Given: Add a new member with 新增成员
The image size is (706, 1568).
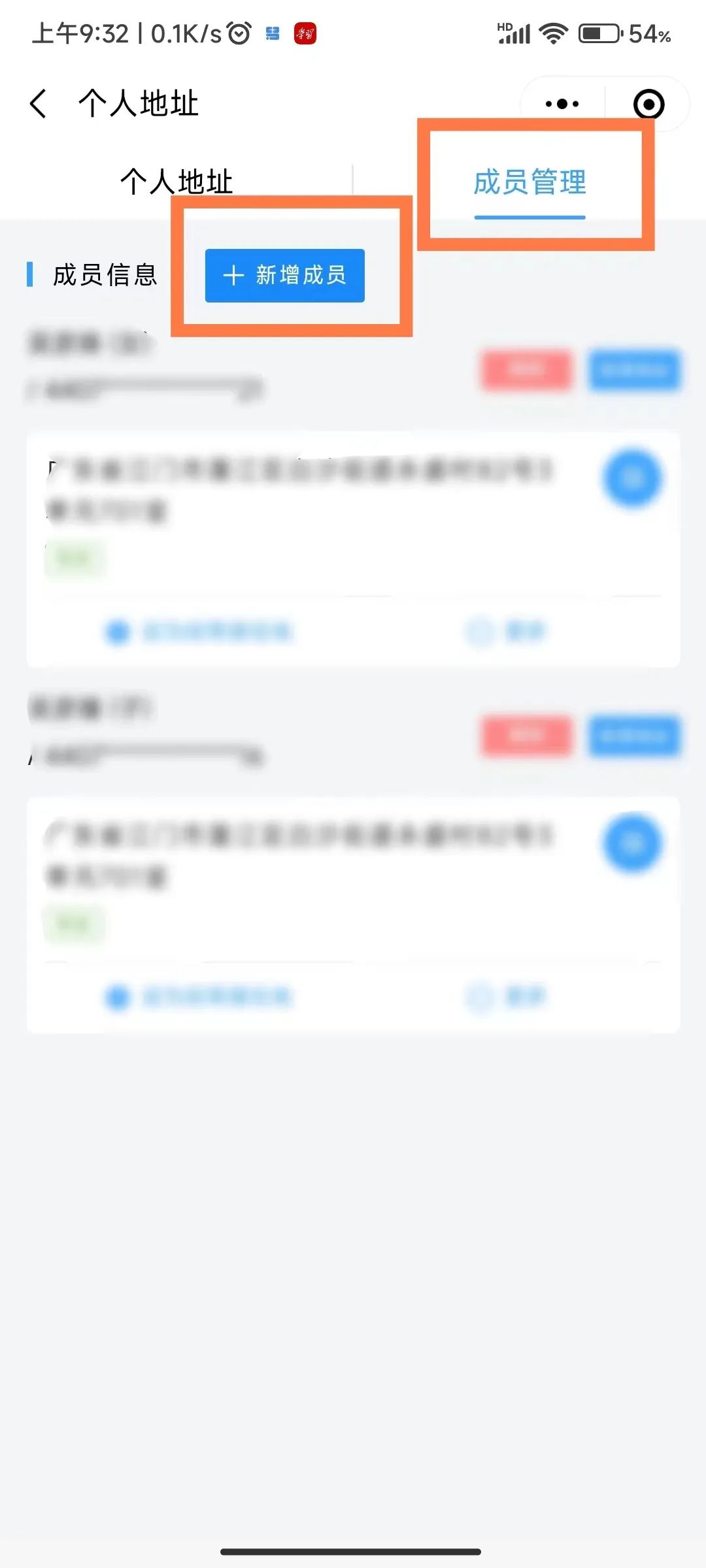Looking at the screenshot, I should (285, 275).
